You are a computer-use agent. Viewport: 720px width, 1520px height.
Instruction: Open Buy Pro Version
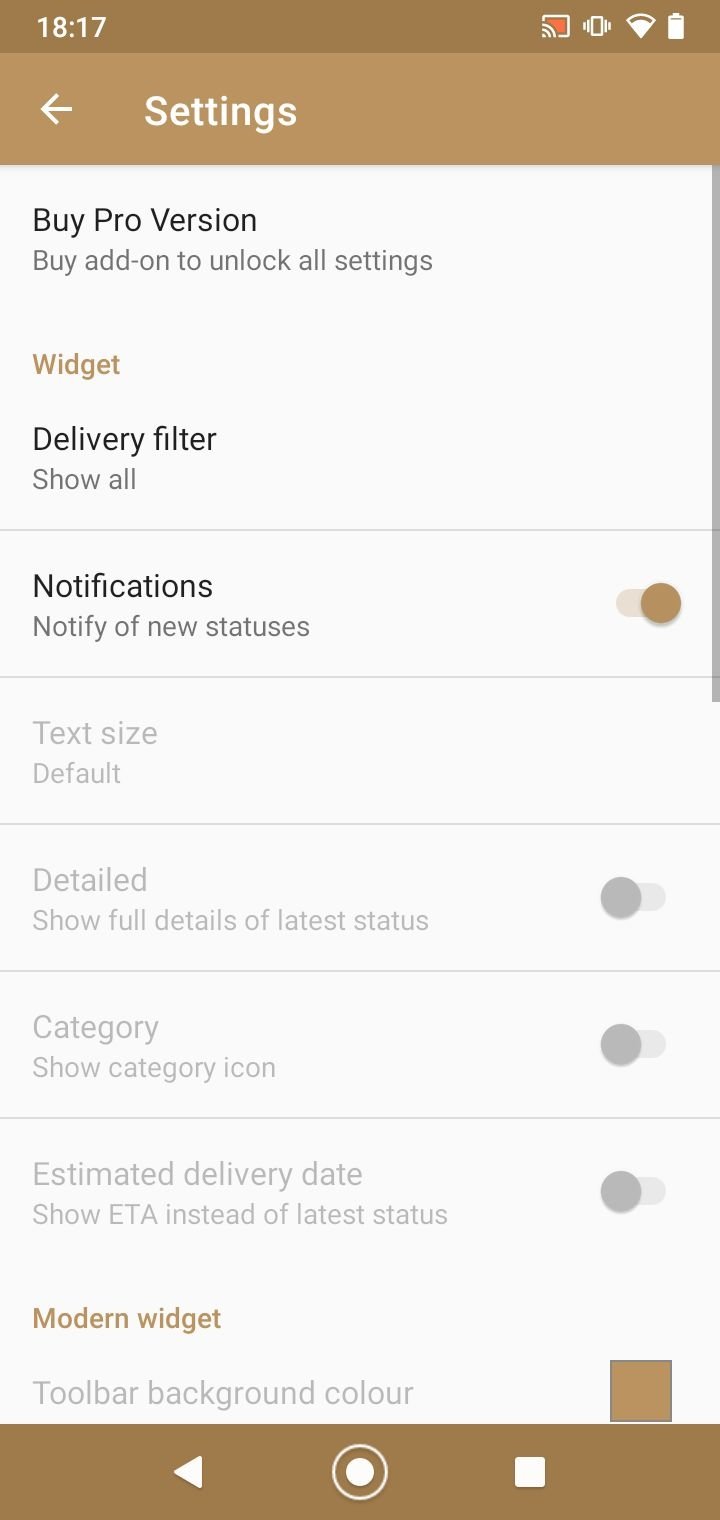click(x=360, y=239)
